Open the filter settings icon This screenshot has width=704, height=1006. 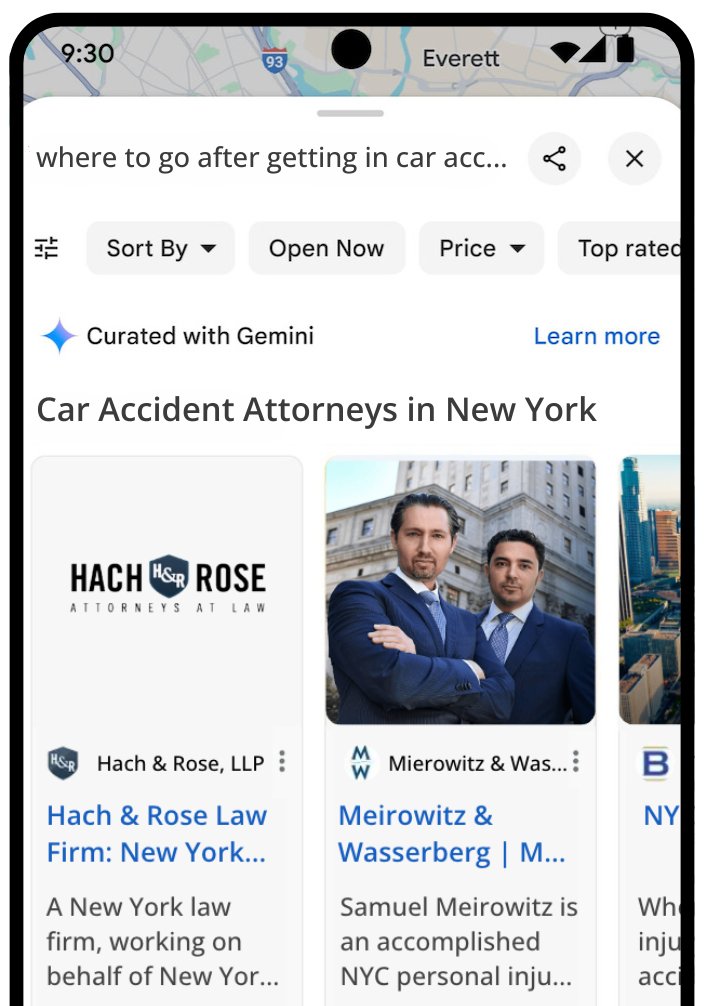click(47, 248)
